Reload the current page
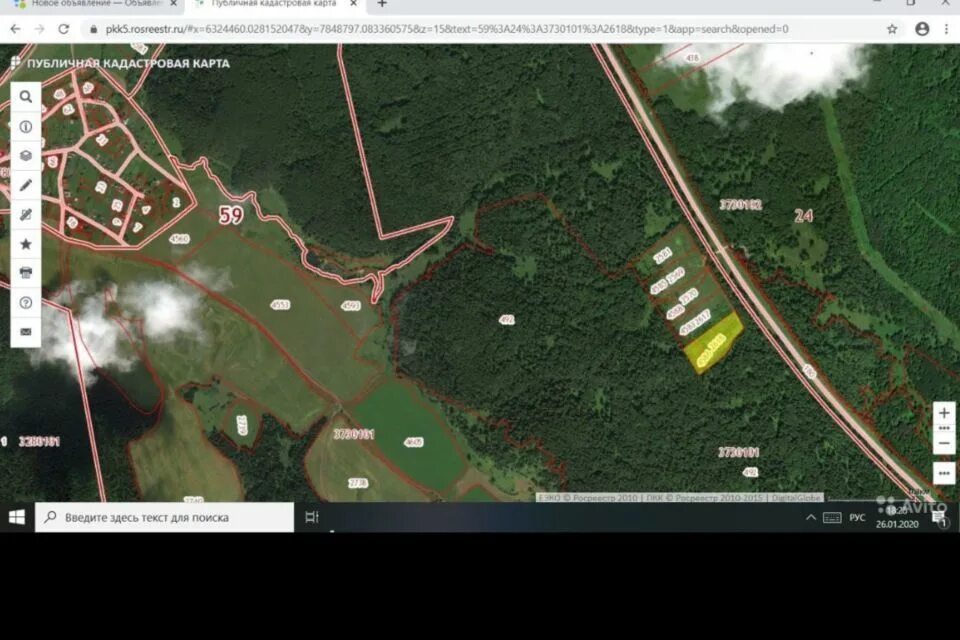This screenshot has width=960, height=640. click(64, 29)
